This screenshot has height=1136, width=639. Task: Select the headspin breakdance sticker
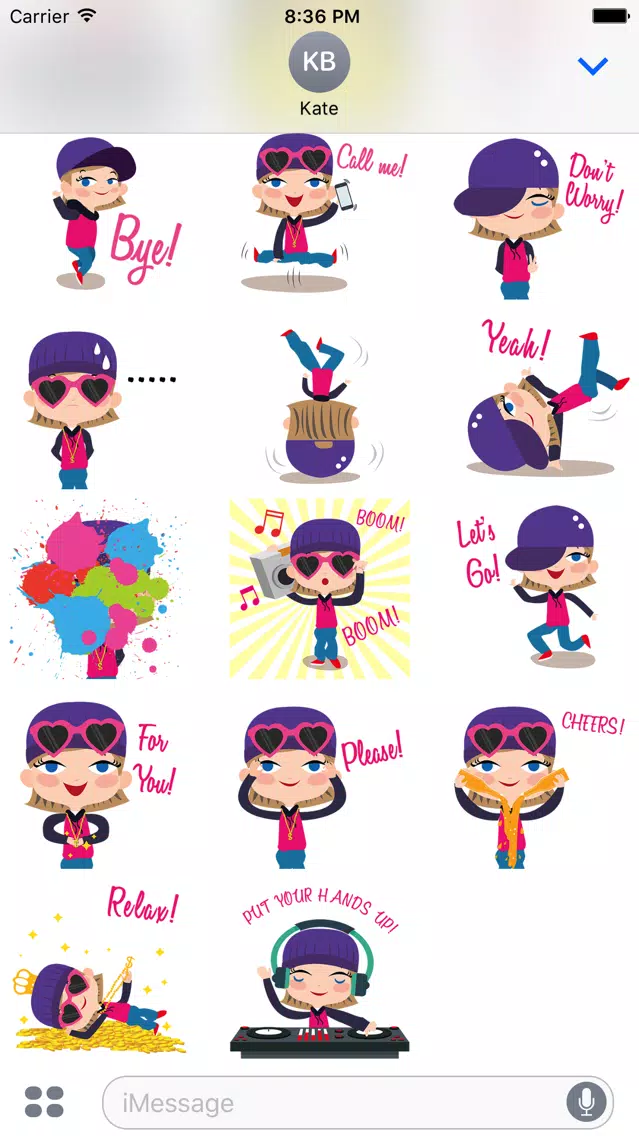tap(320, 408)
